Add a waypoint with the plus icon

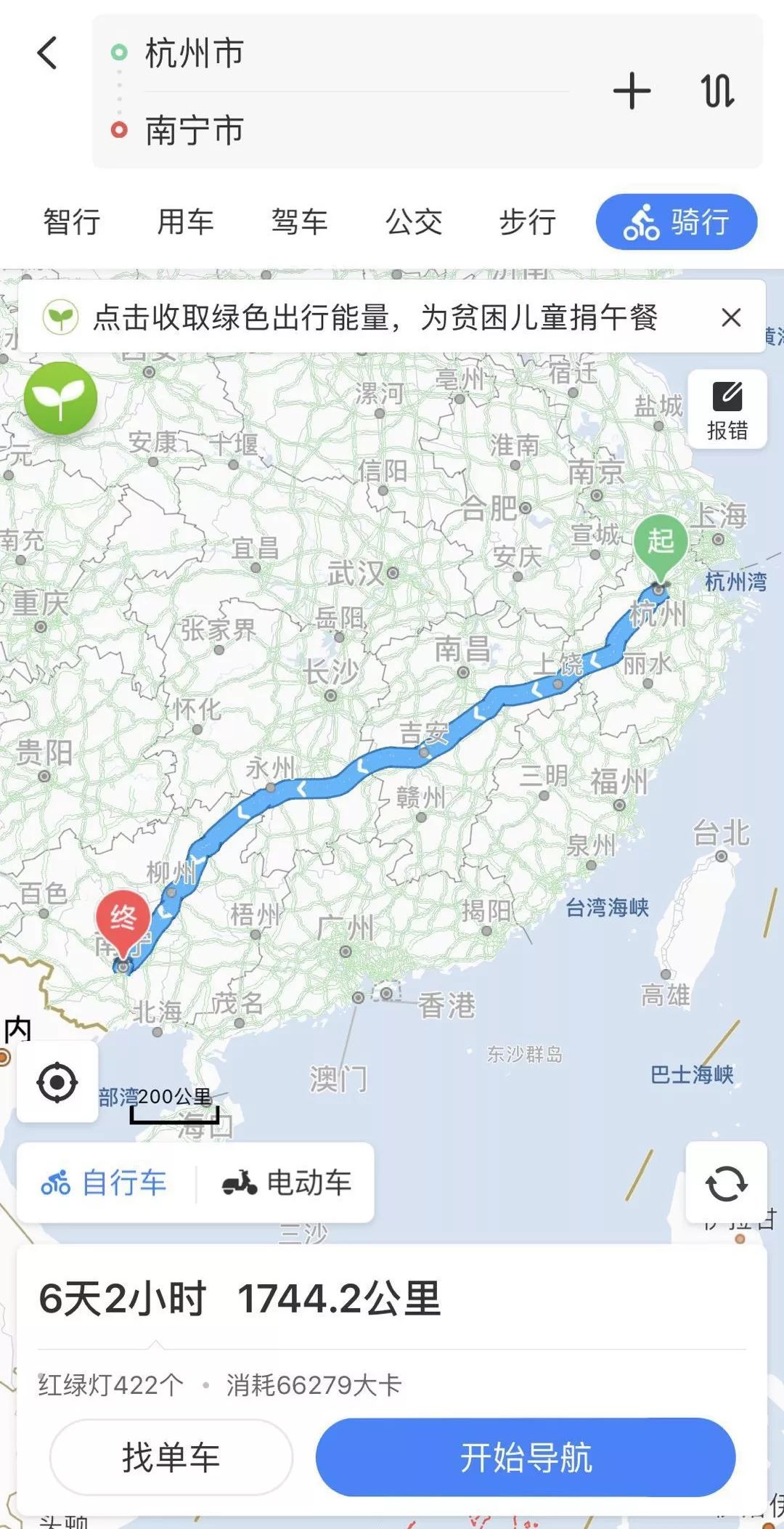(632, 92)
